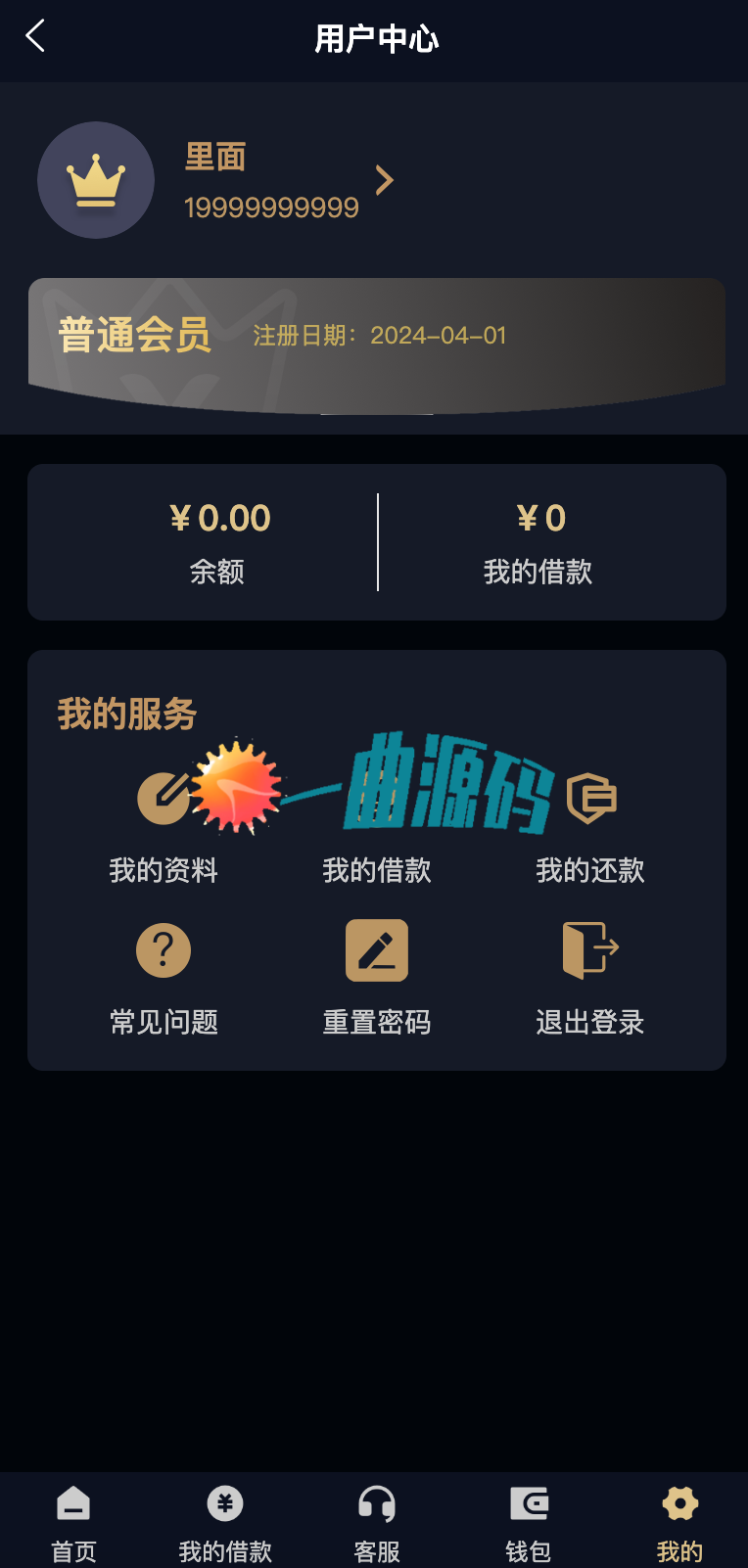Switch to the 首页 tab
748x1568 pixels.
[73, 1523]
